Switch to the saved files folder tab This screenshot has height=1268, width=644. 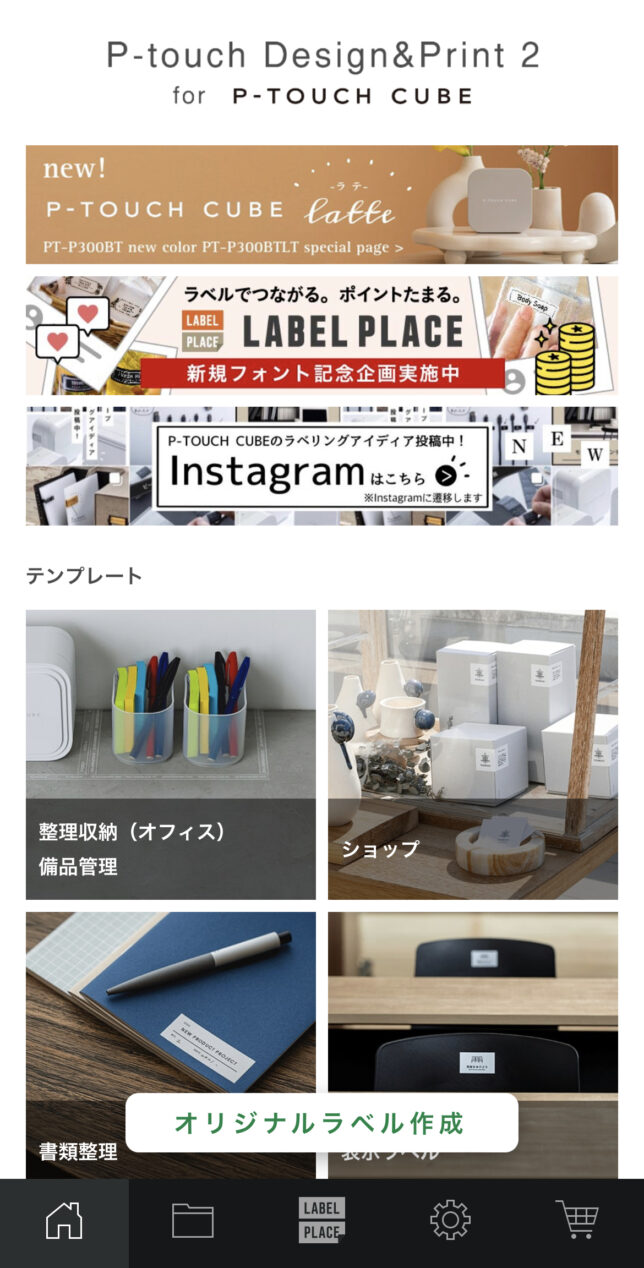193,1221
